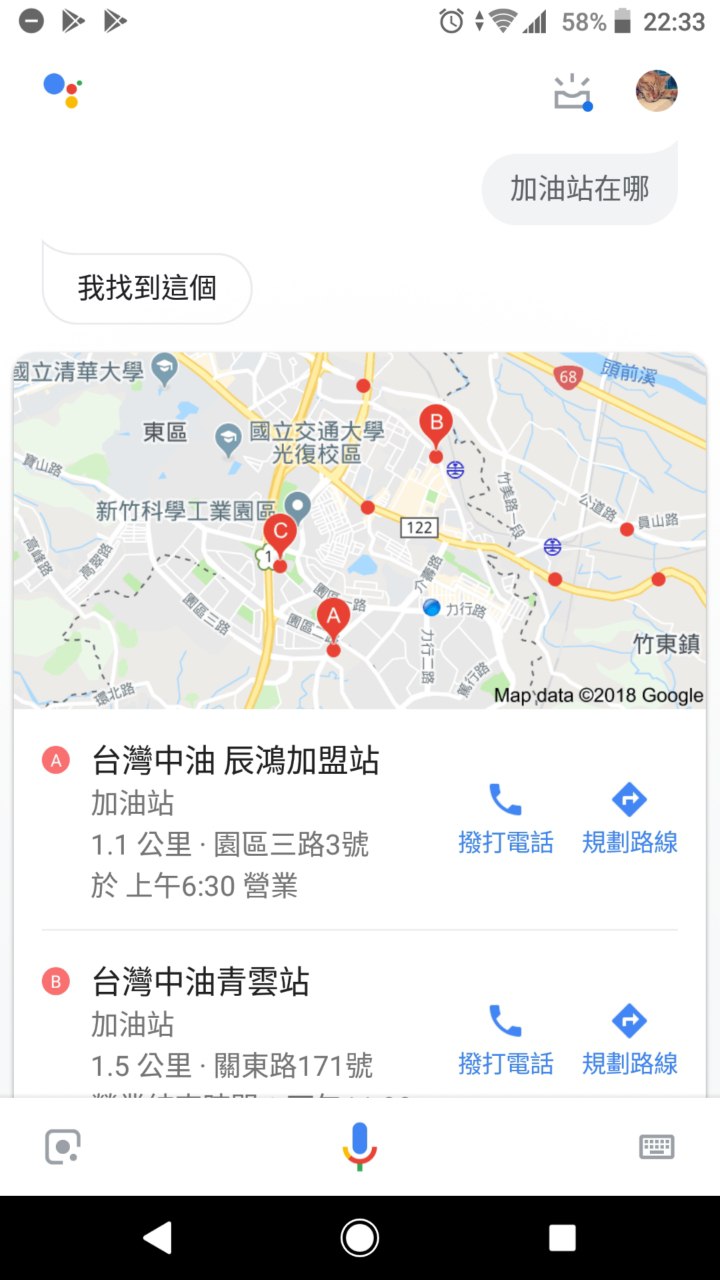Open the gas station map preview

click(x=360, y=530)
